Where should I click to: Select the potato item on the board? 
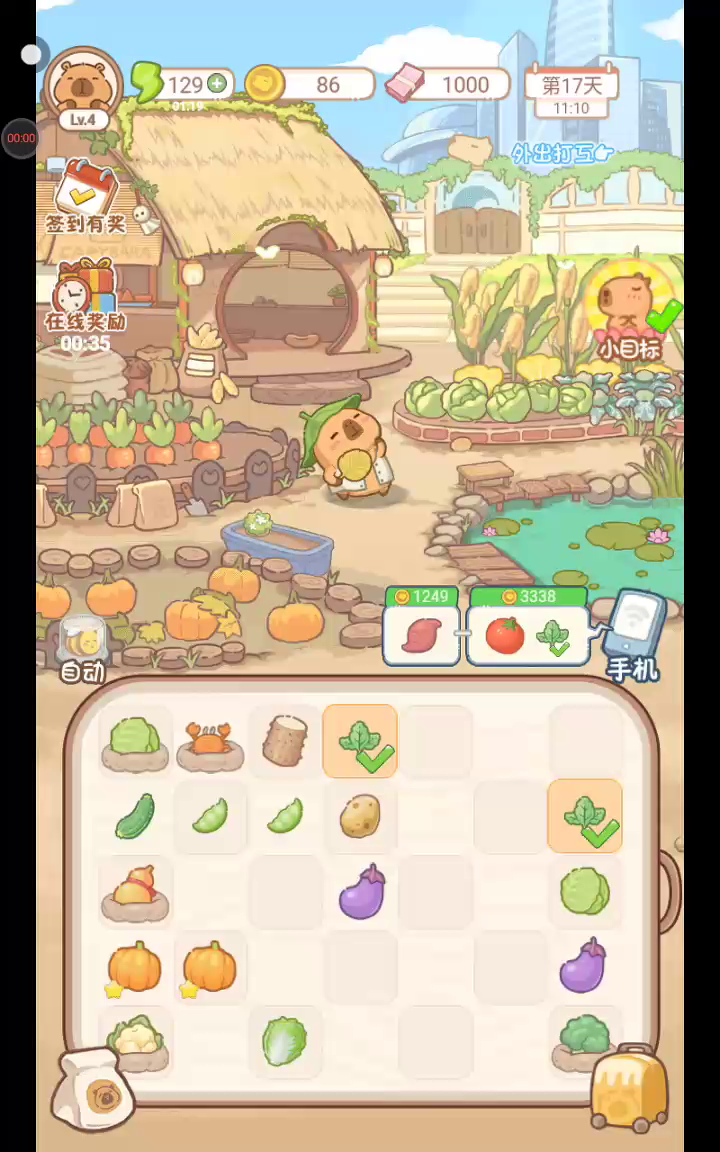(360, 816)
